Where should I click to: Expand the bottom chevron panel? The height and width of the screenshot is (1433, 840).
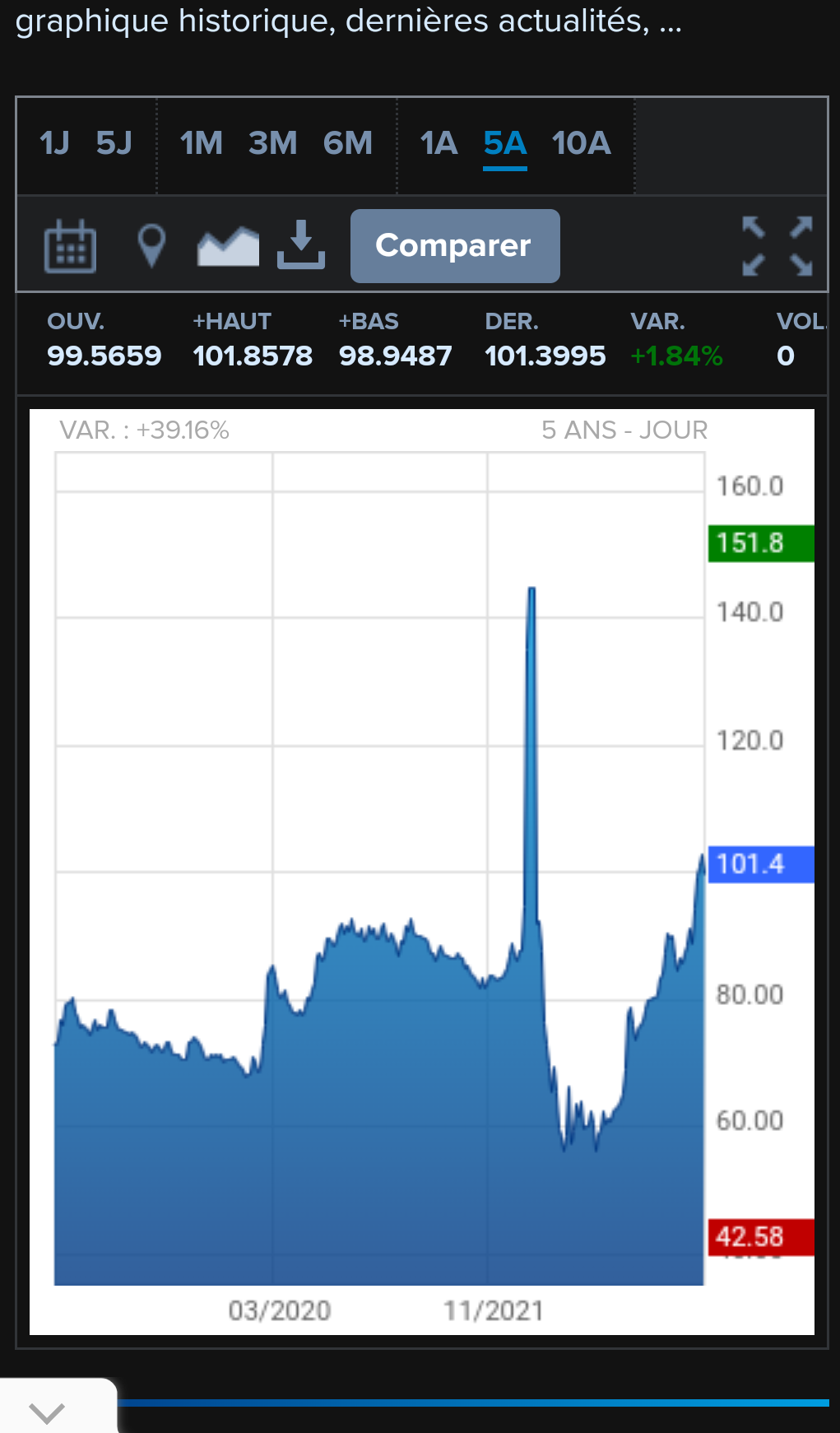click(x=47, y=1412)
